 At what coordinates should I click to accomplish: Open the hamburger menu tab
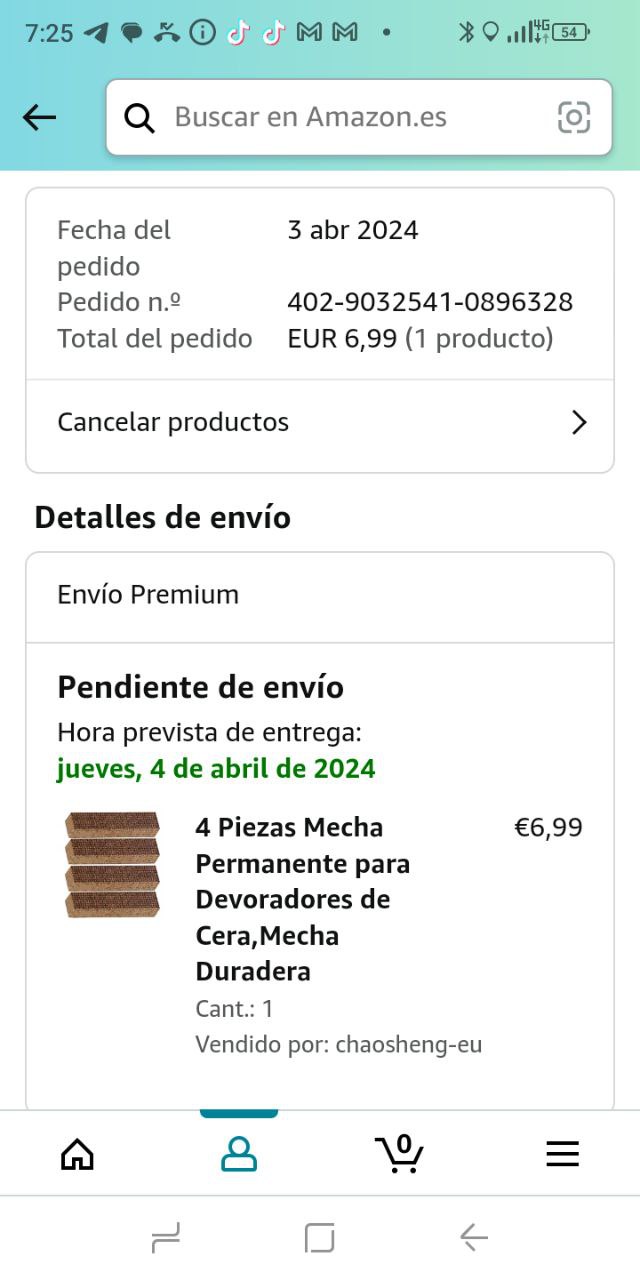(x=562, y=1155)
